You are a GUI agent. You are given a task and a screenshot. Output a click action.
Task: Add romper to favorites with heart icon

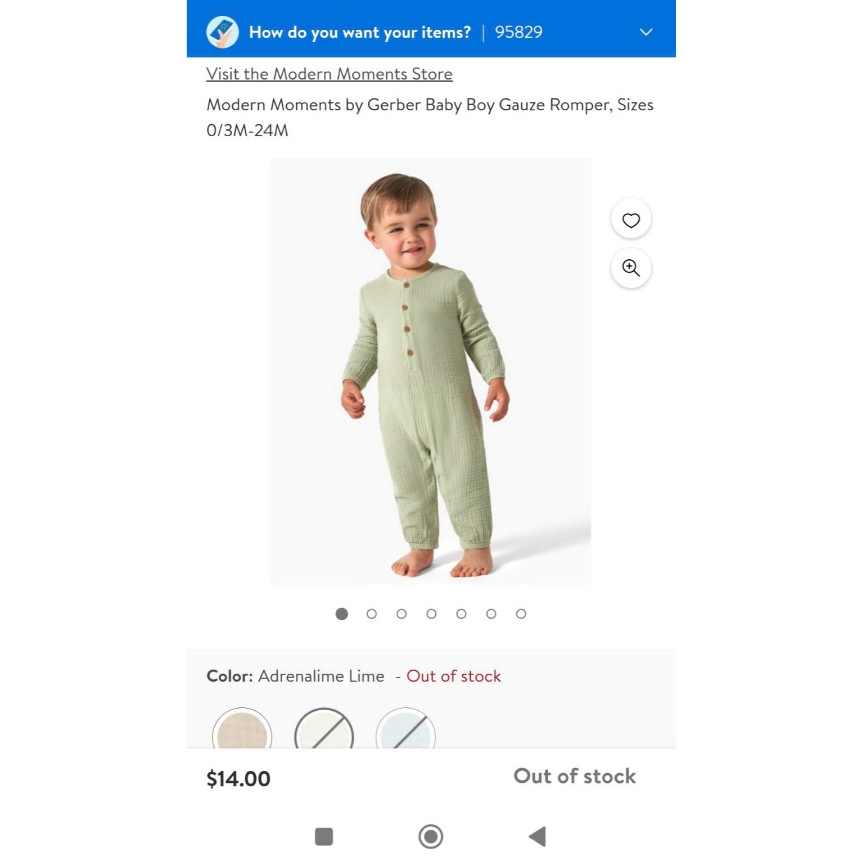[631, 220]
